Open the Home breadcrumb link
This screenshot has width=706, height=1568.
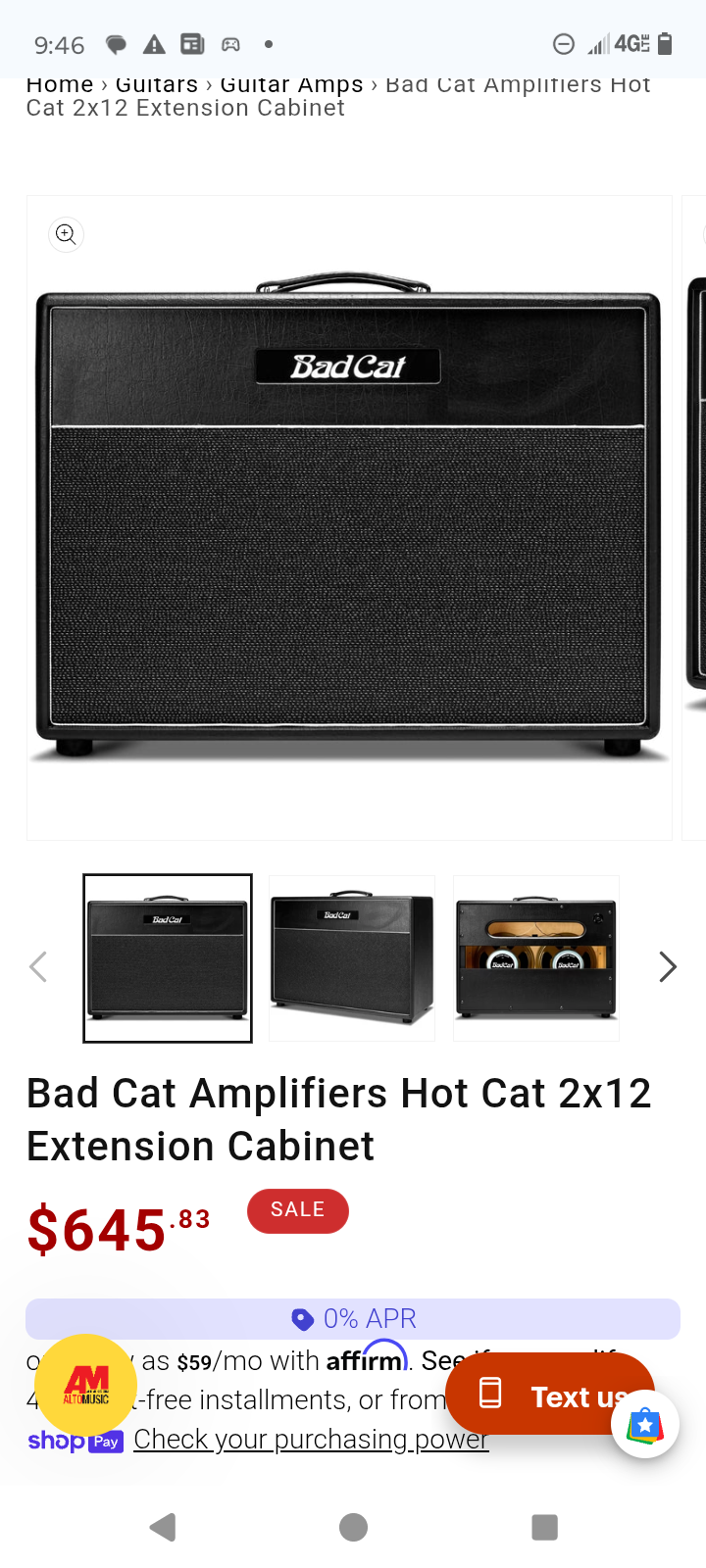pyautogui.click(x=60, y=85)
